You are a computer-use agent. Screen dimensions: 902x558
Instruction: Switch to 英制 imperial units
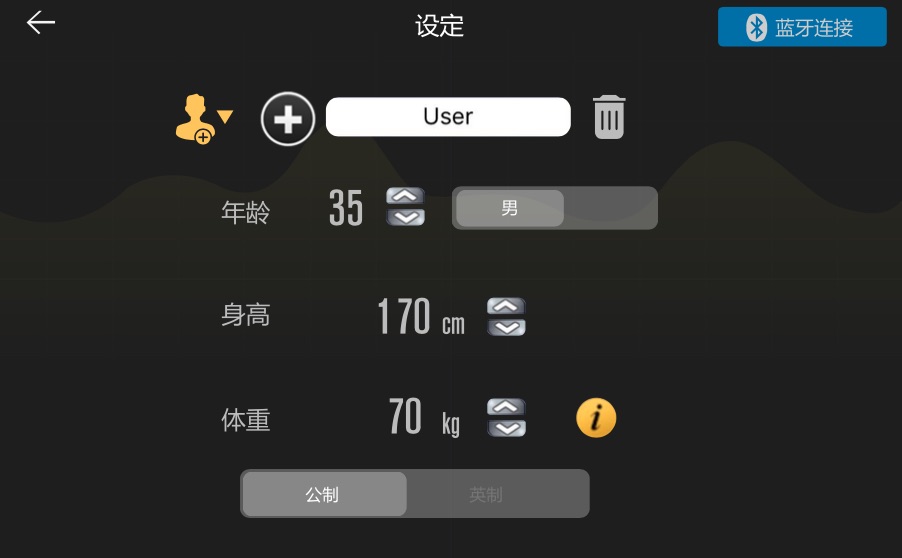[486, 494]
